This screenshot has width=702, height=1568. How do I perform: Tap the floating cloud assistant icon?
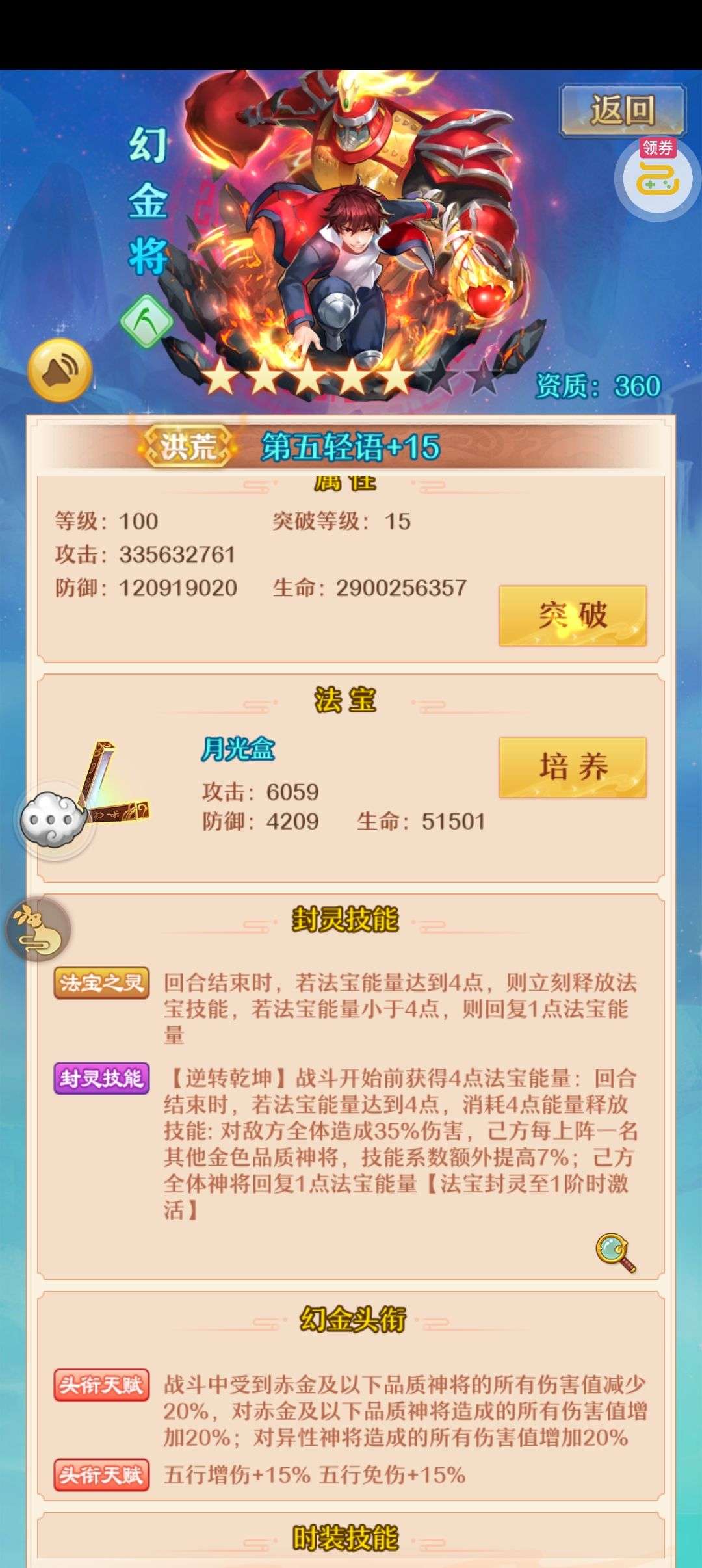click(55, 820)
